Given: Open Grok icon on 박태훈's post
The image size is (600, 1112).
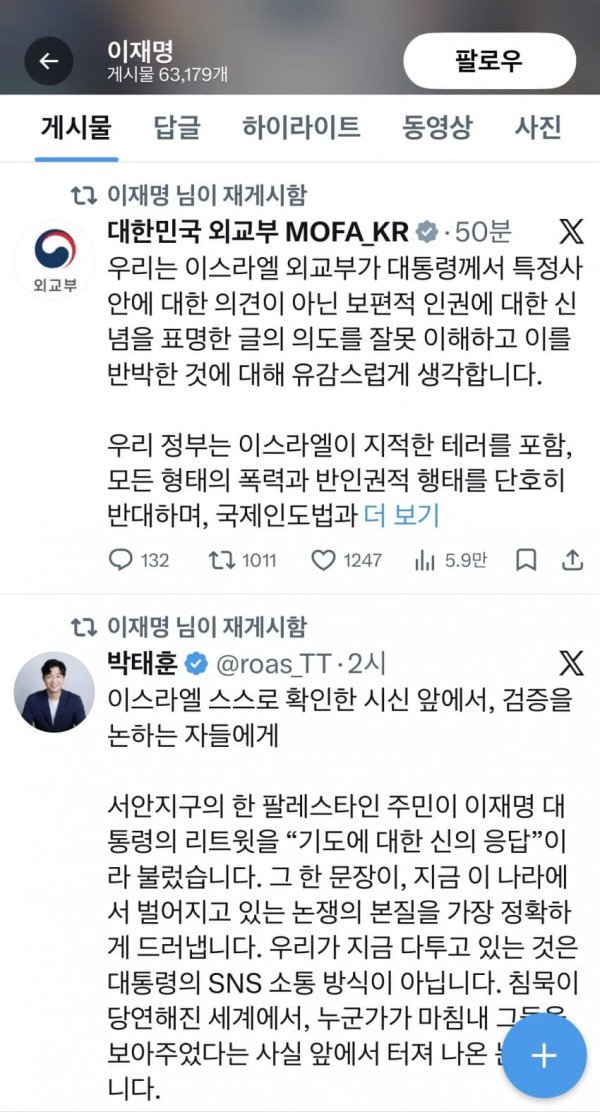Looking at the screenshot, I should (x=570, y=662).
